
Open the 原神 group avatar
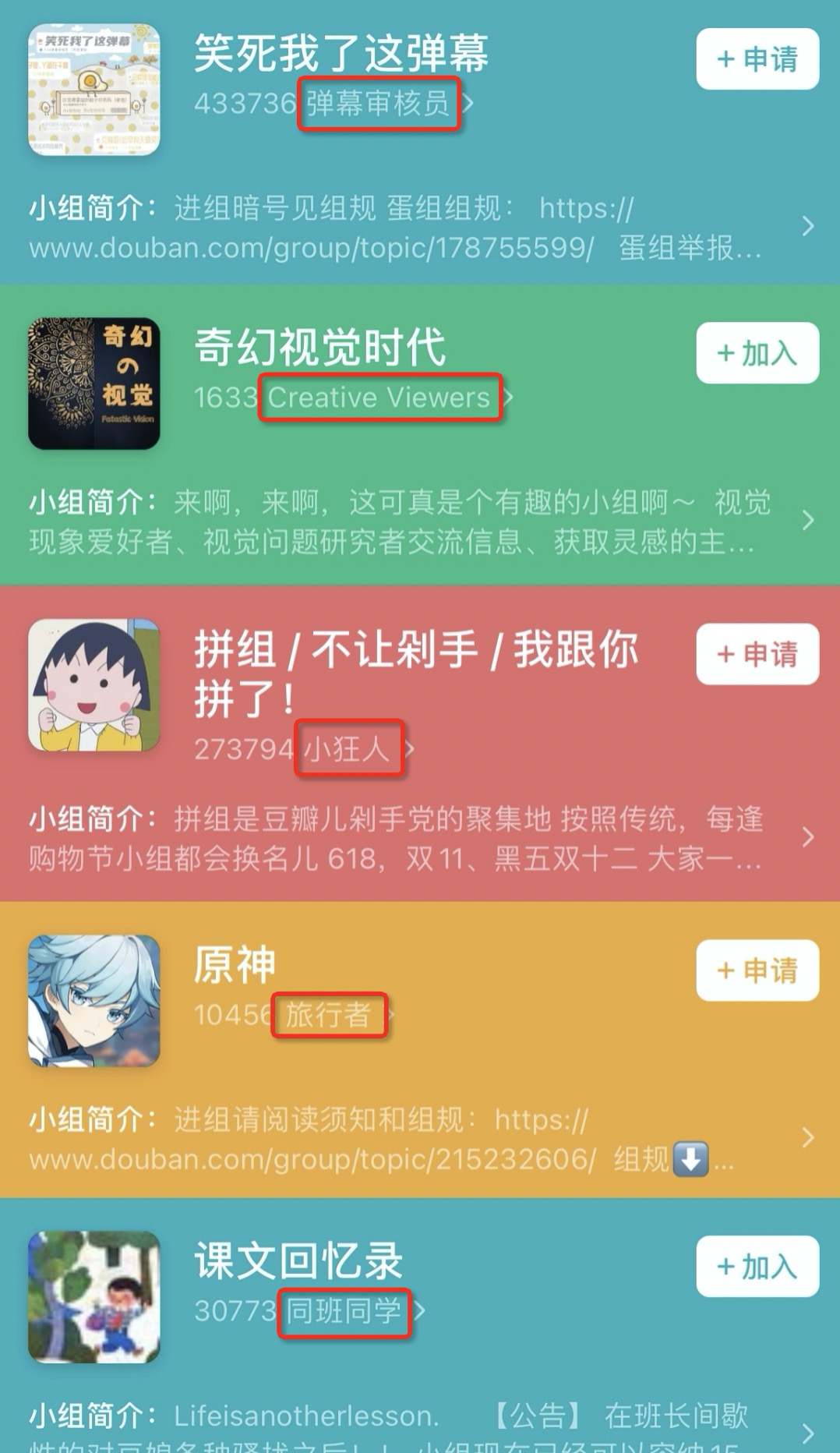(x=94, y=1001)
